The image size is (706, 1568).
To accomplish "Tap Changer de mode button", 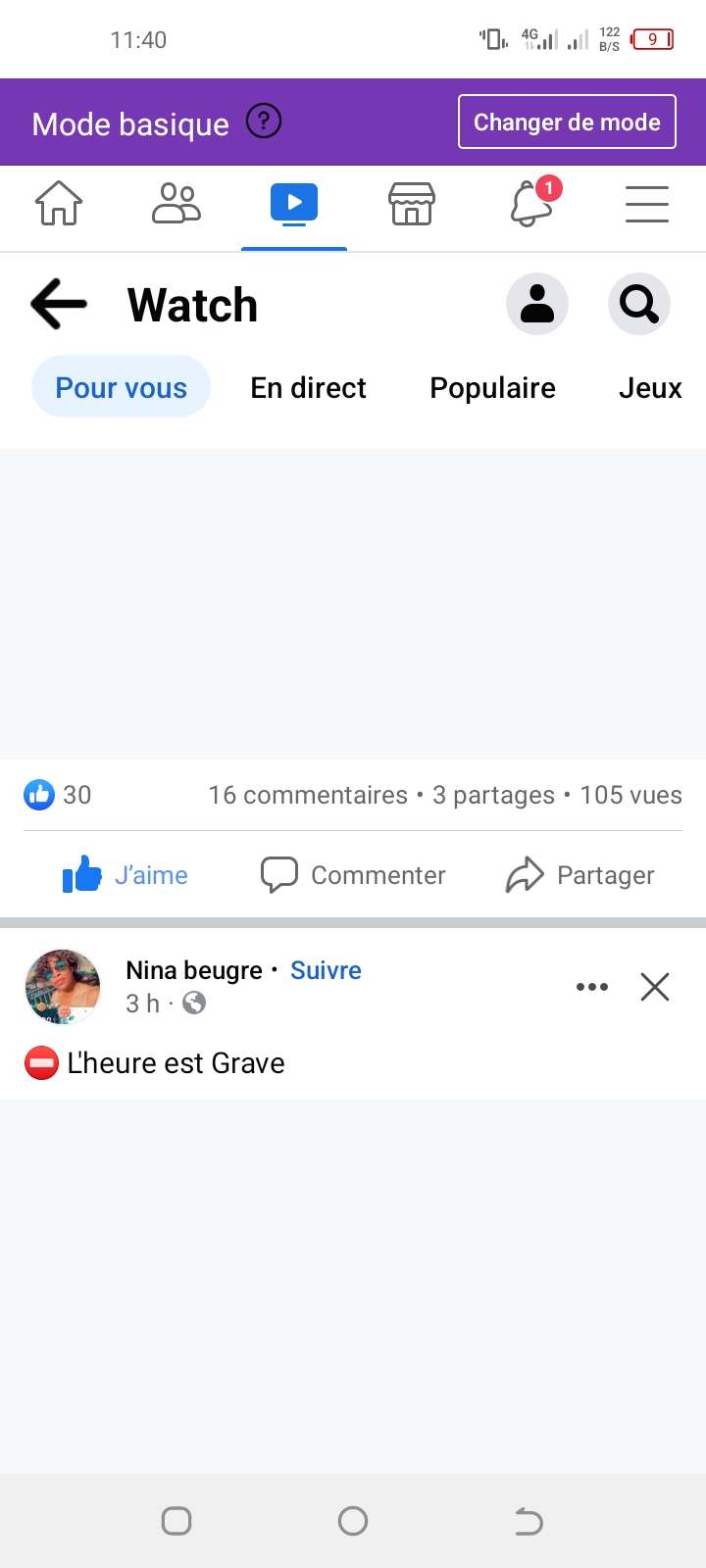I will click(x=567, y=122).
